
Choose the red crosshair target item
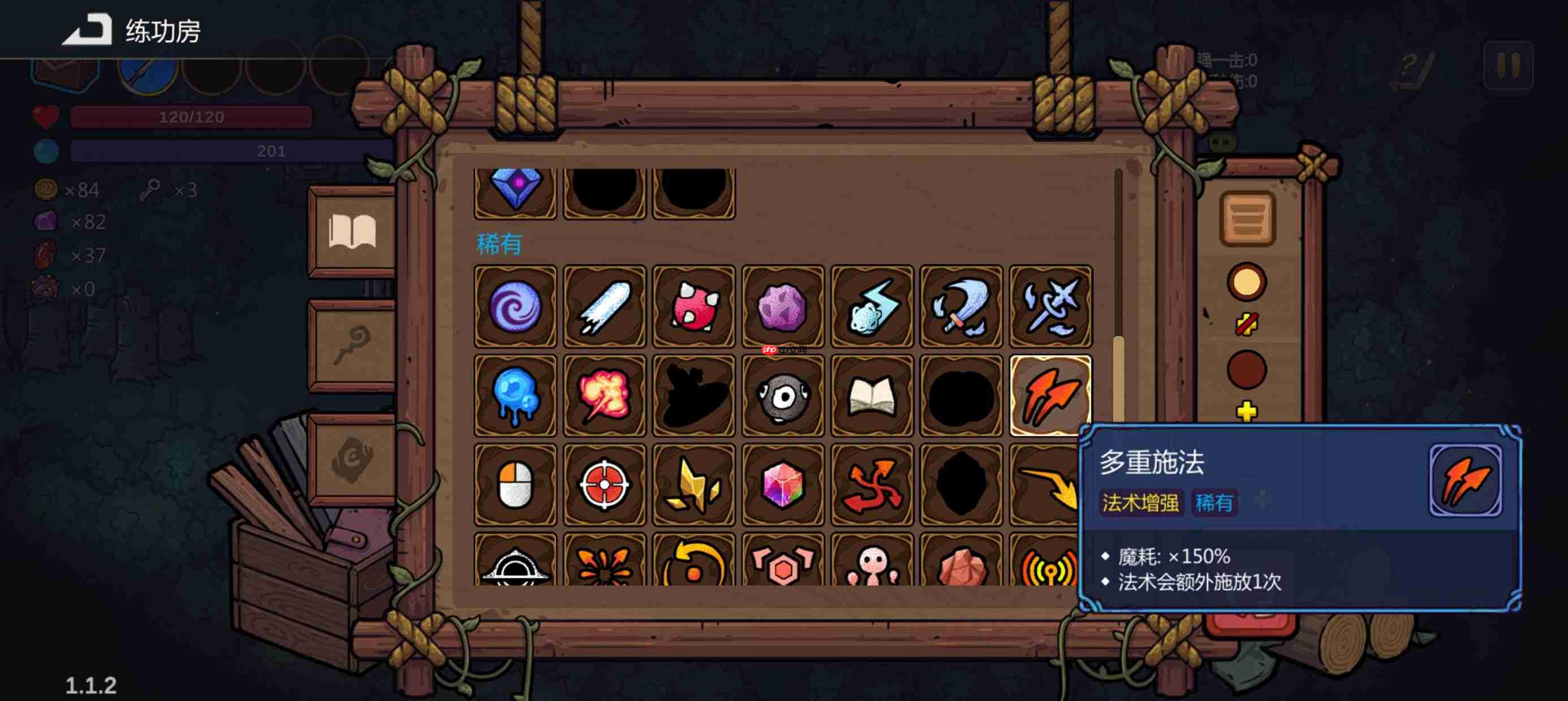[604, 485]
